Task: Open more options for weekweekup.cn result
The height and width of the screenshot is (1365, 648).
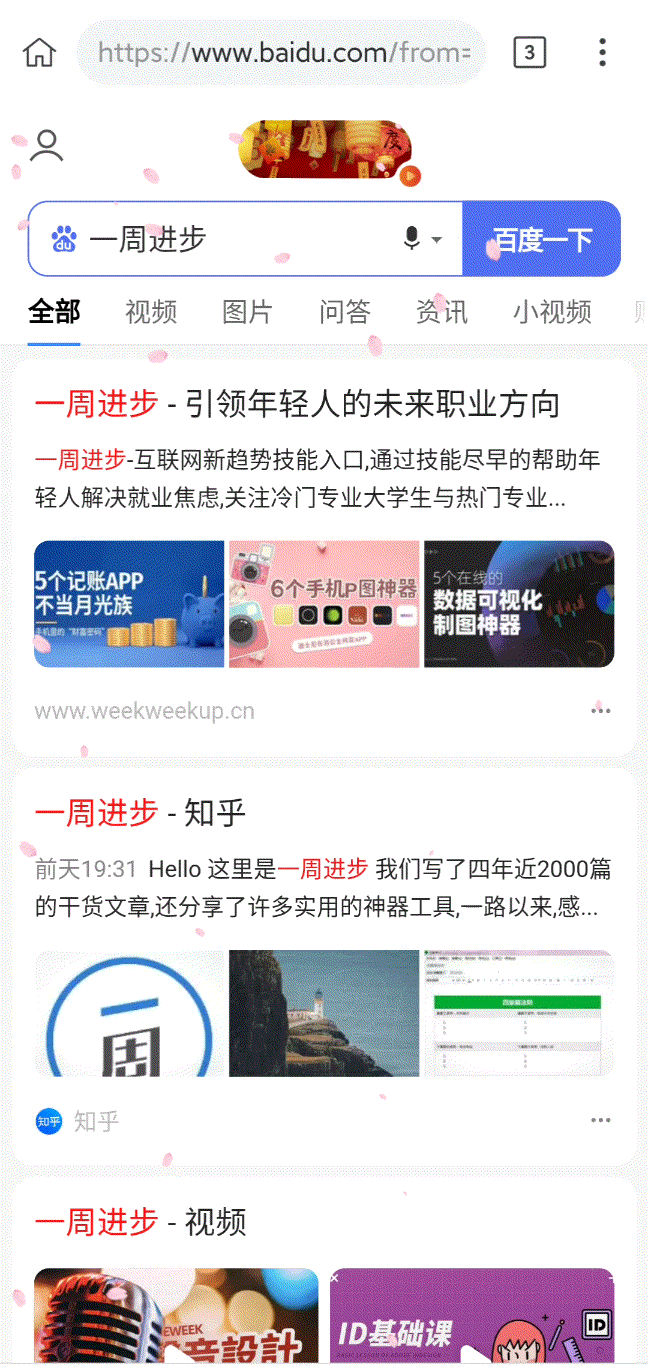Action: [600, 711]
